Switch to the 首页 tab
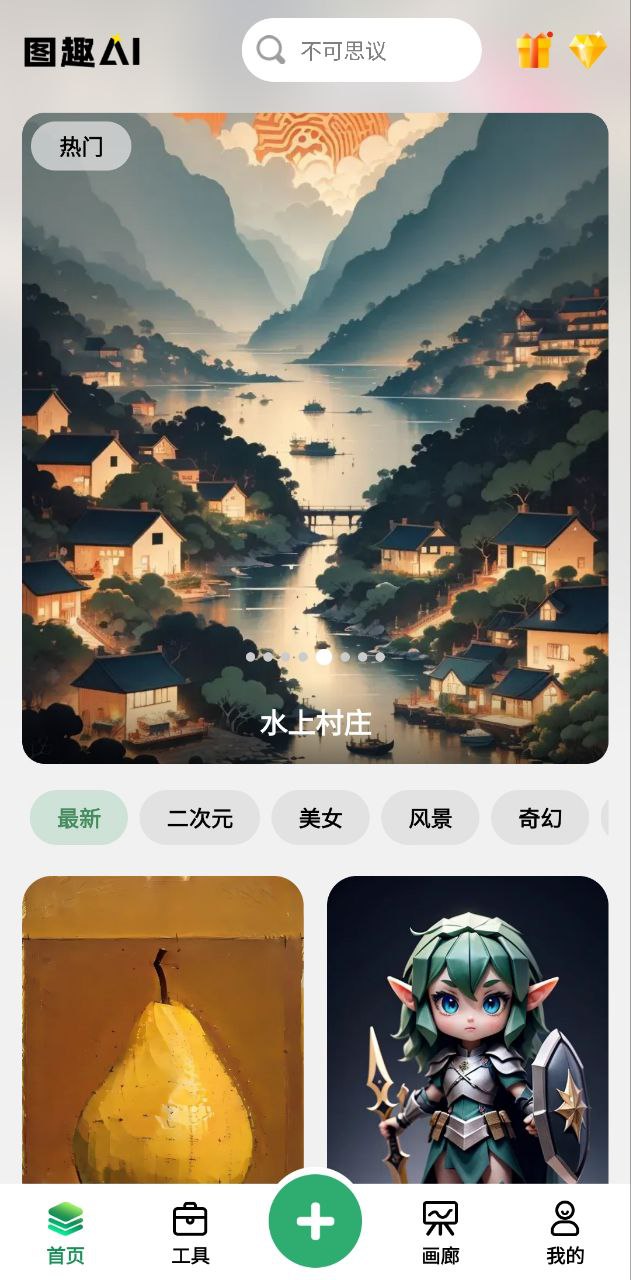 [66, 1234]
